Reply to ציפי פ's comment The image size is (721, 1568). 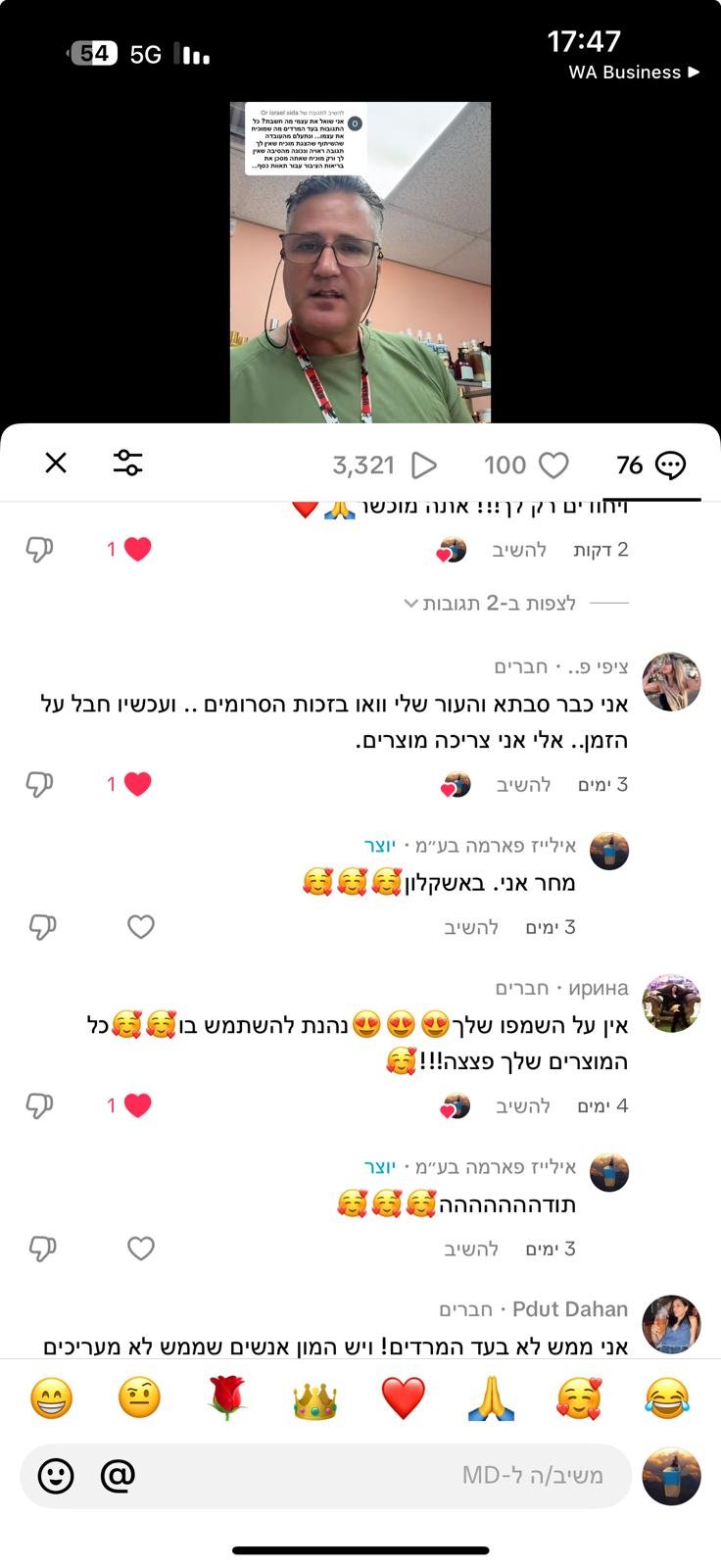click(x=523, y=785)
